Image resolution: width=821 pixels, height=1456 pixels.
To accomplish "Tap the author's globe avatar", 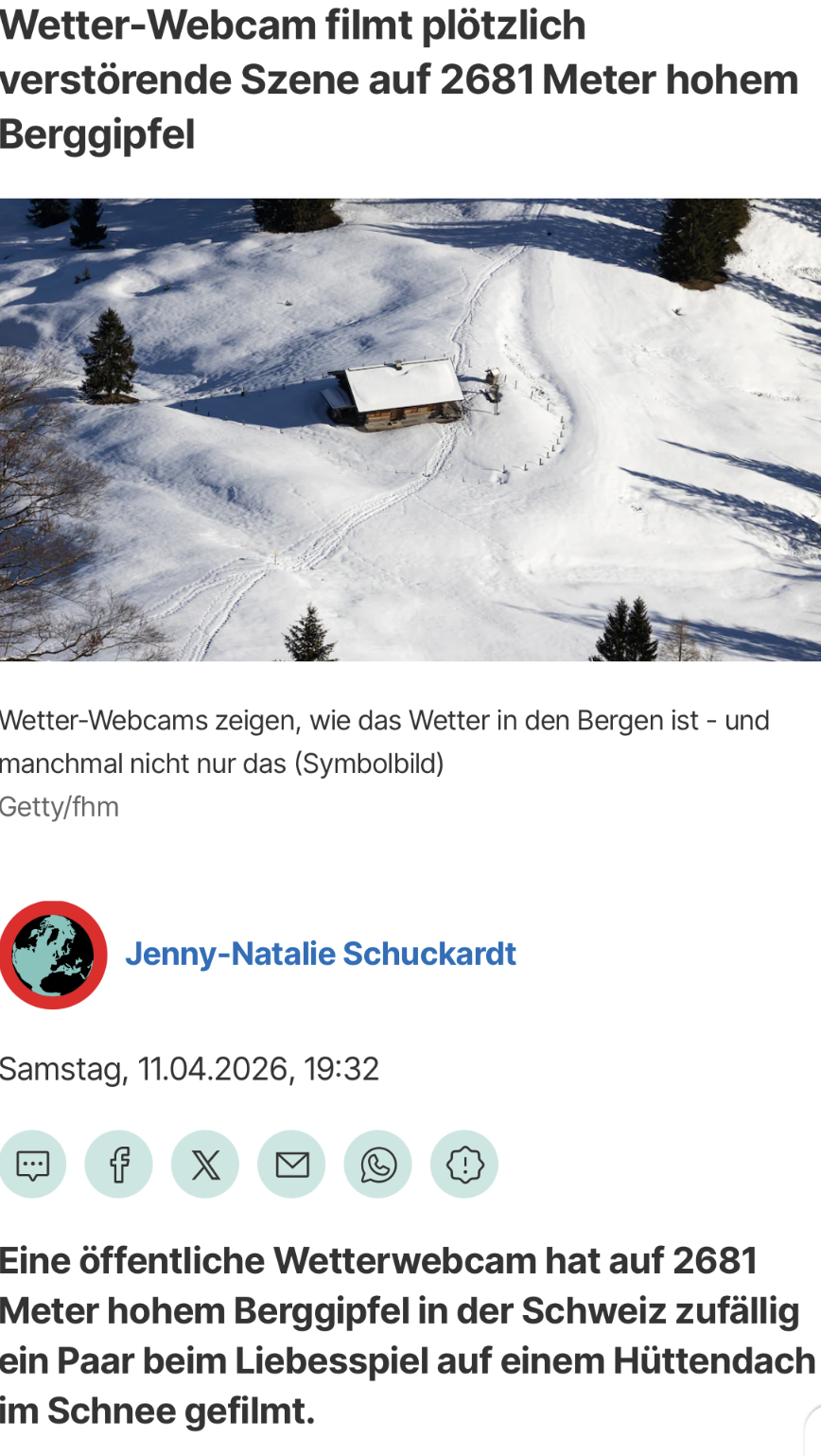I will (52, 955).
